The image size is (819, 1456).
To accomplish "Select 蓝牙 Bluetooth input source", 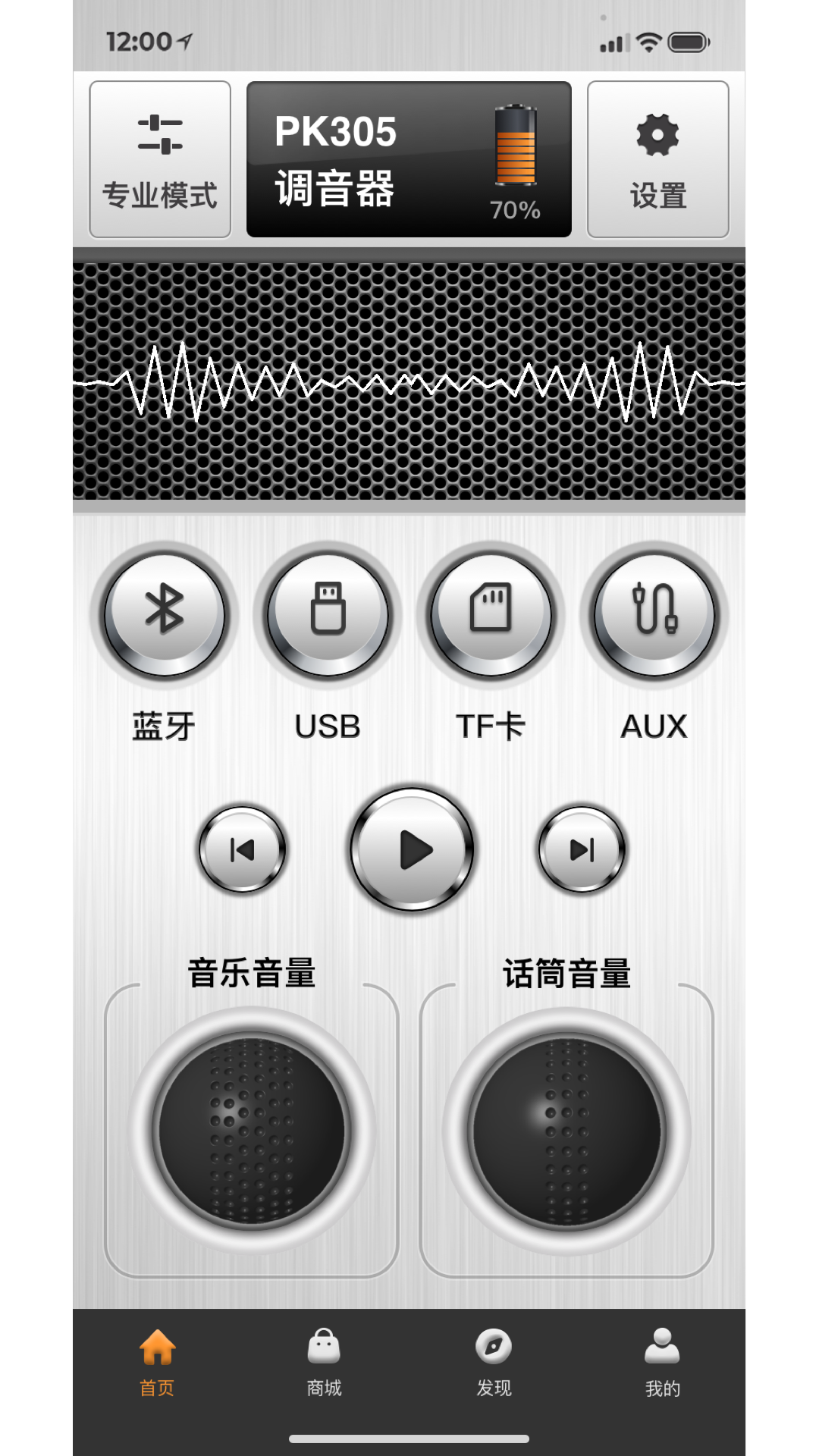I will (x=164, y=614).
